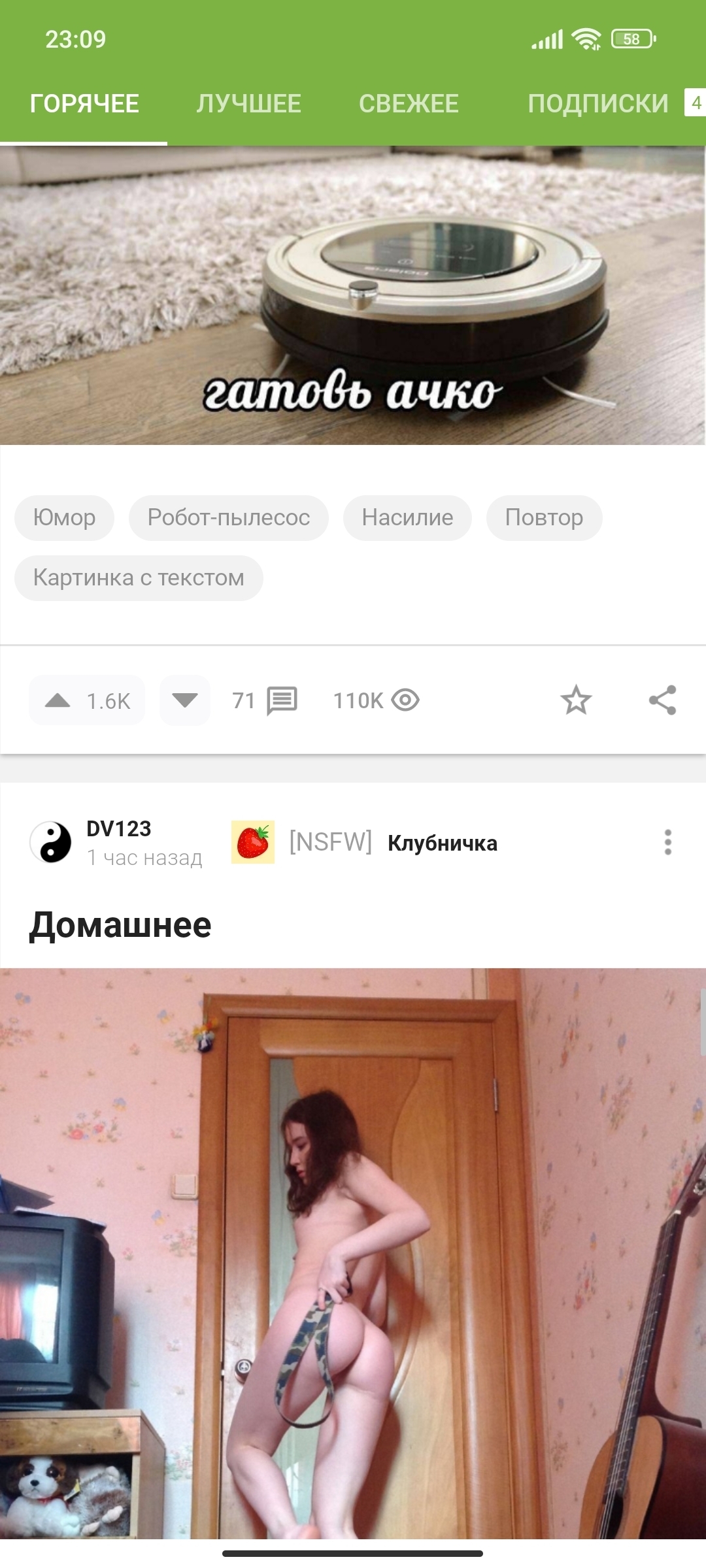Open the Подписки tab
The image size is (706, 1568).
[598, 104]
